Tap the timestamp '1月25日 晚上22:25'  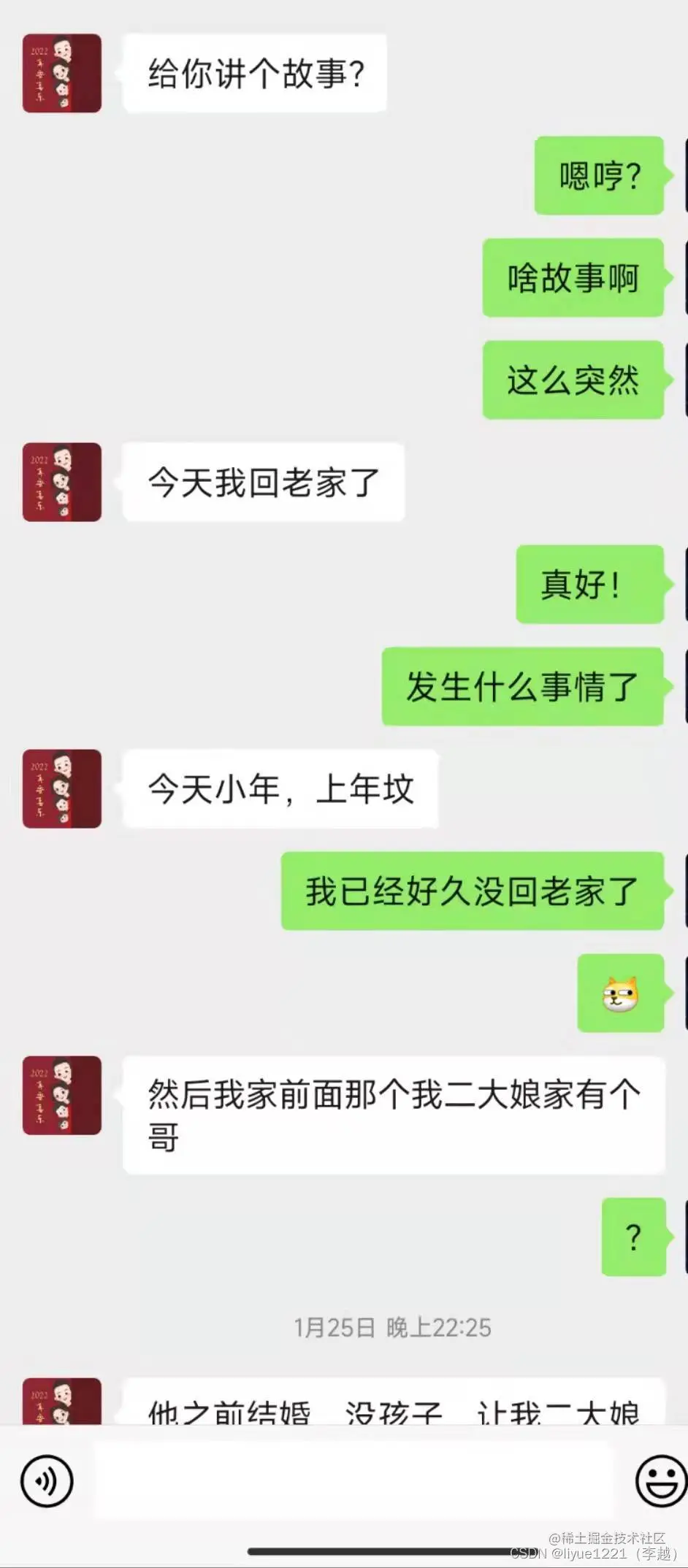click(x=392, y=1329)
